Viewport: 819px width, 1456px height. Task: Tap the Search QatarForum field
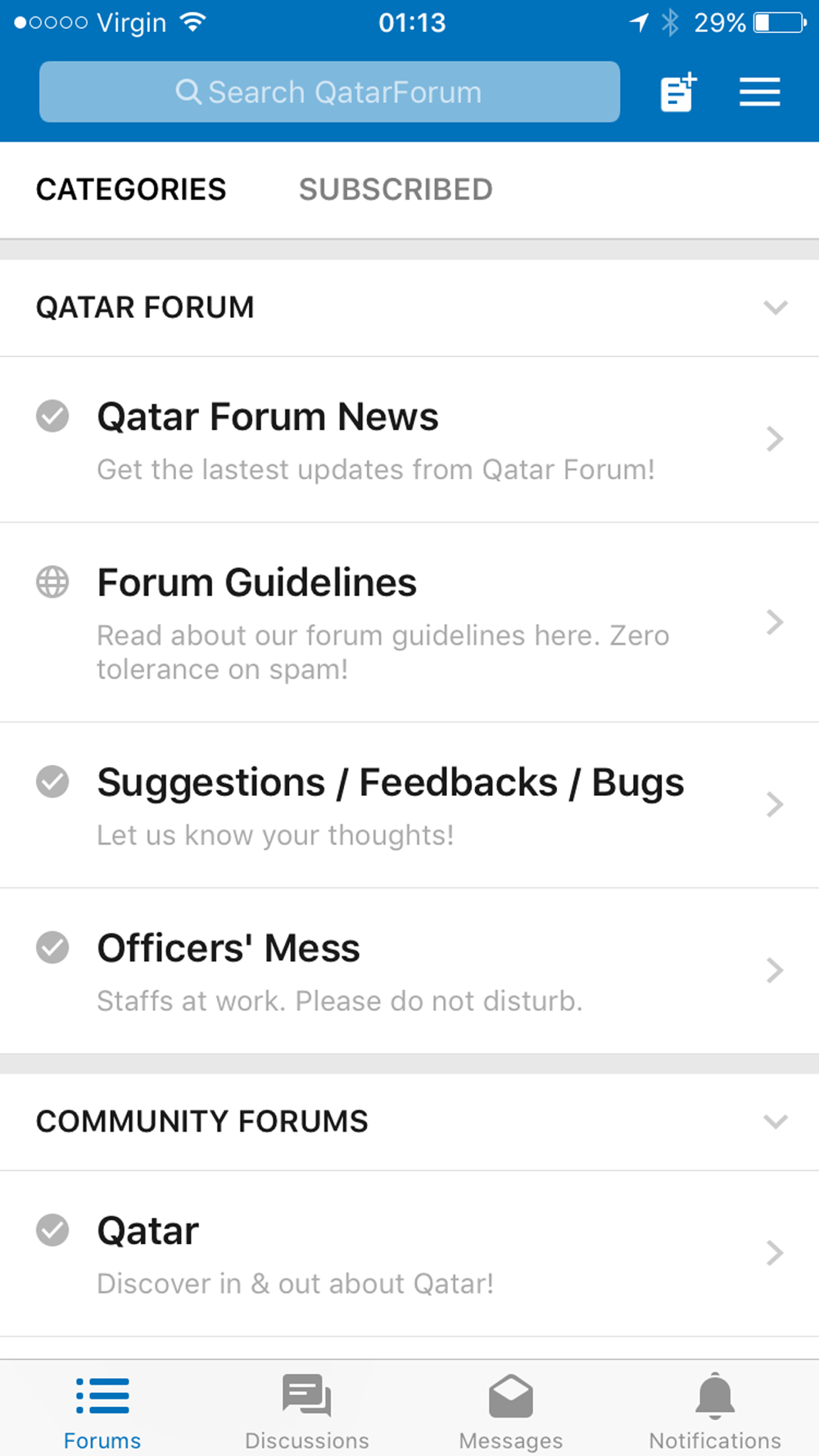tap(329, 92)
